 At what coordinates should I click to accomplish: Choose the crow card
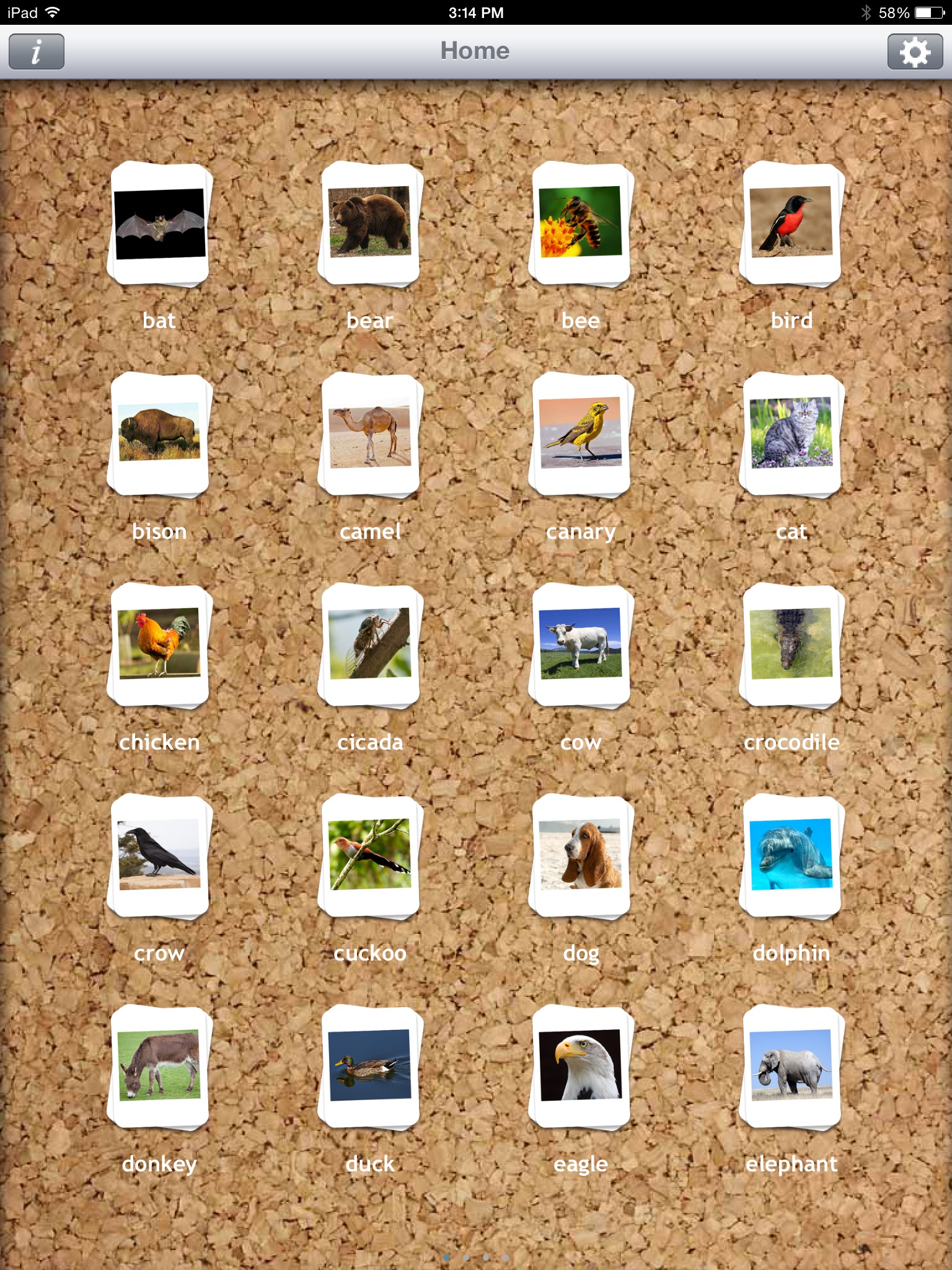[160, 856]
